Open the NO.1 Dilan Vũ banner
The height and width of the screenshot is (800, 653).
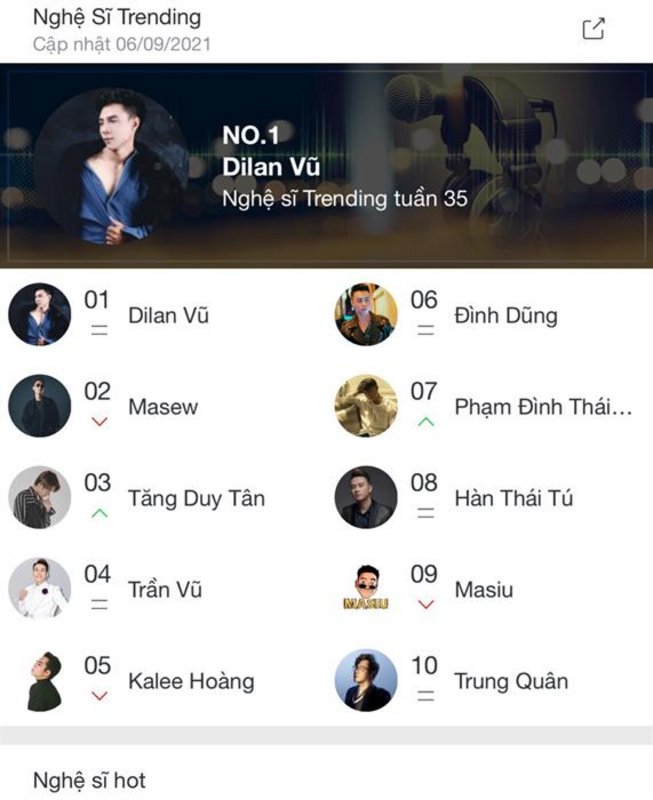326,166
